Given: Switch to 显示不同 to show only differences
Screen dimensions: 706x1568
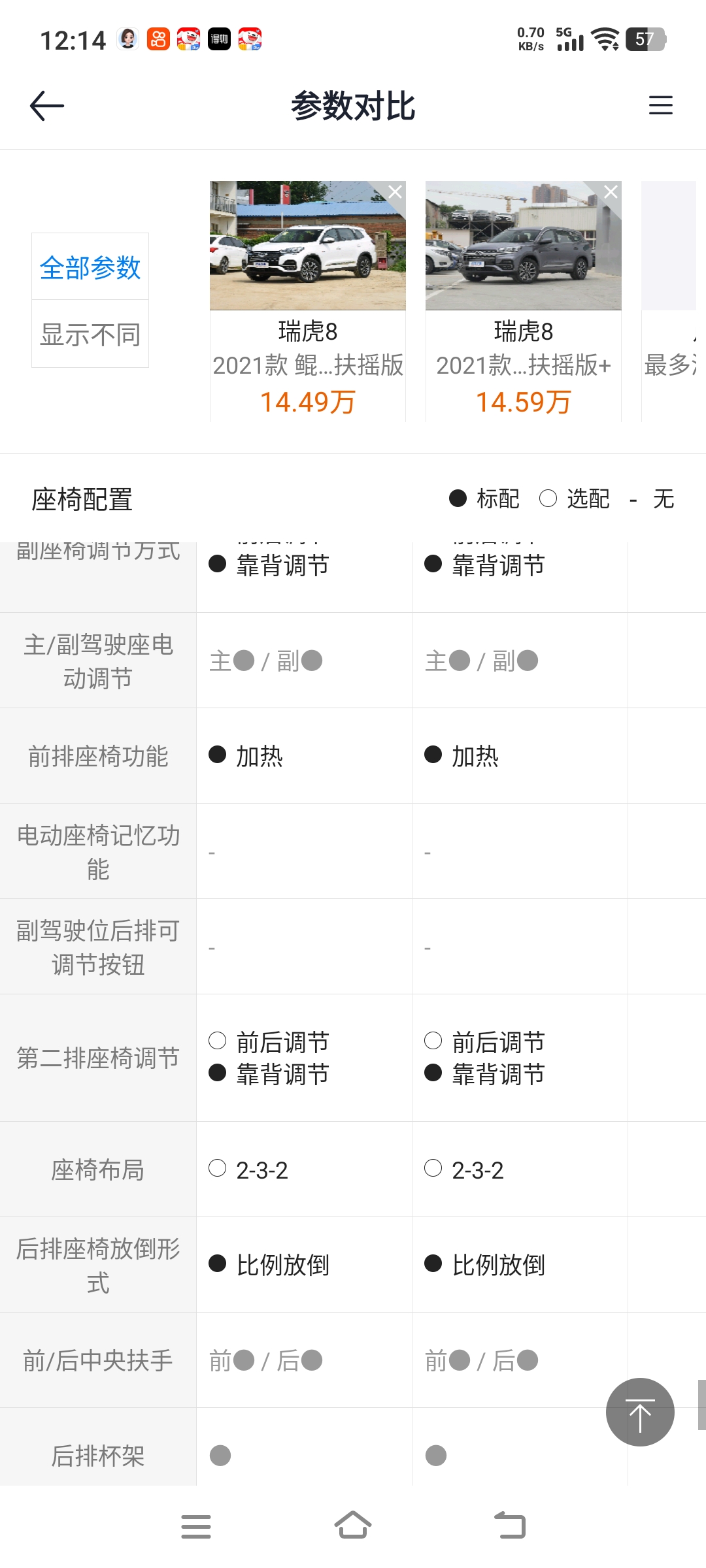Looking at the screenshot, I should point(90,335).
